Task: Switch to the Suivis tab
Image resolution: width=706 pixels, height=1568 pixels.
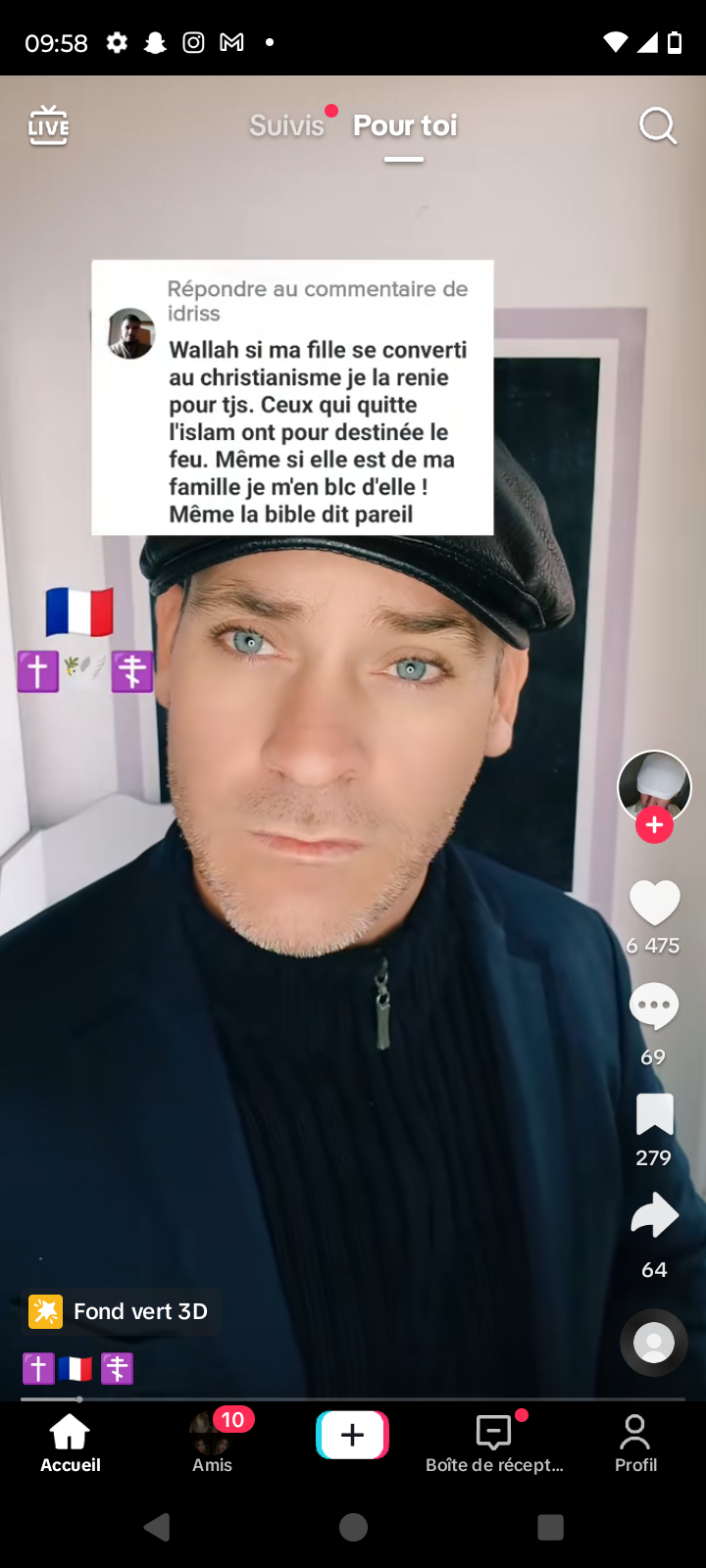Action: tap(286, 125)
